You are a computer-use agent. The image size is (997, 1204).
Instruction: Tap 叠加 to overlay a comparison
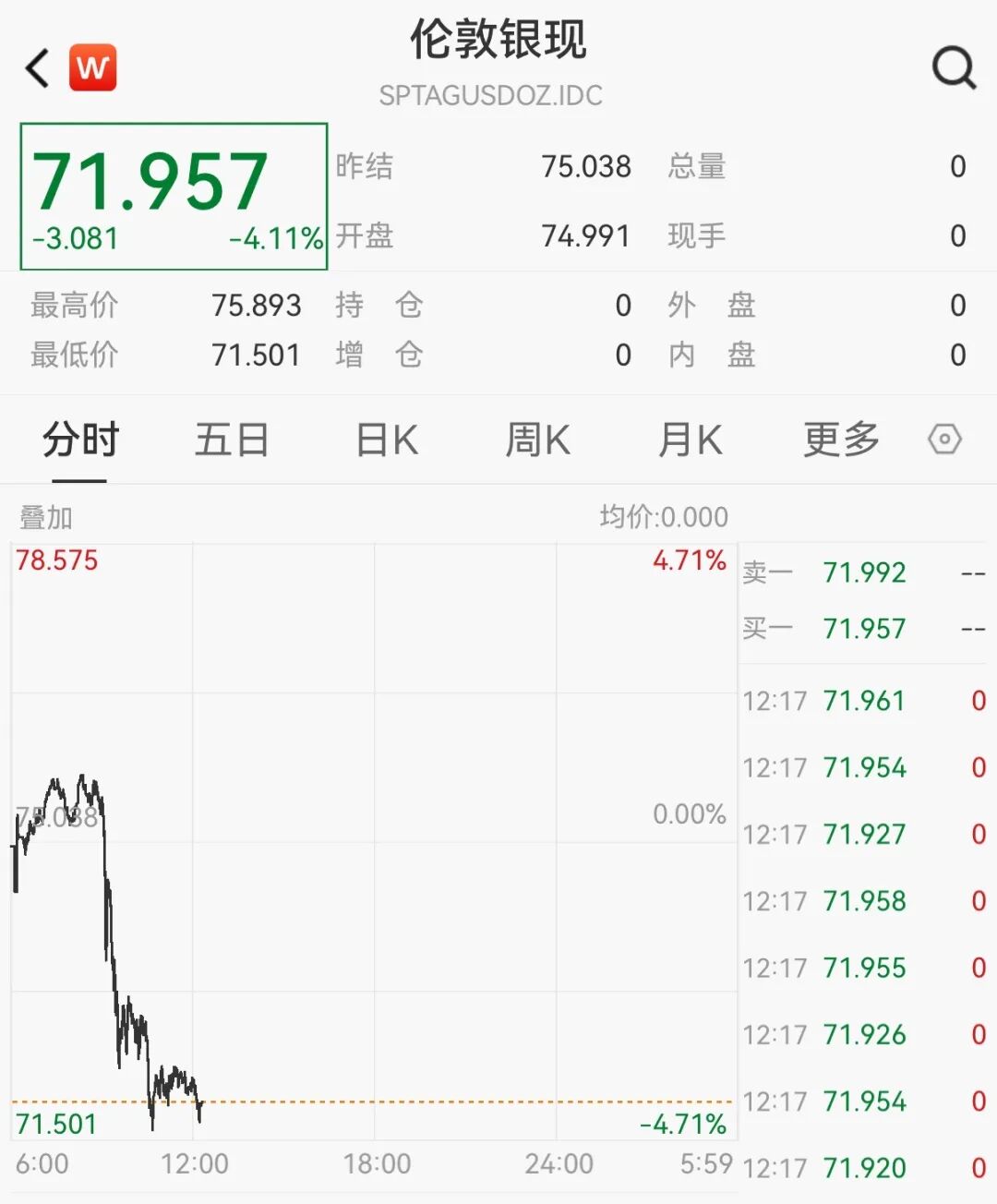tap(46, 518)
